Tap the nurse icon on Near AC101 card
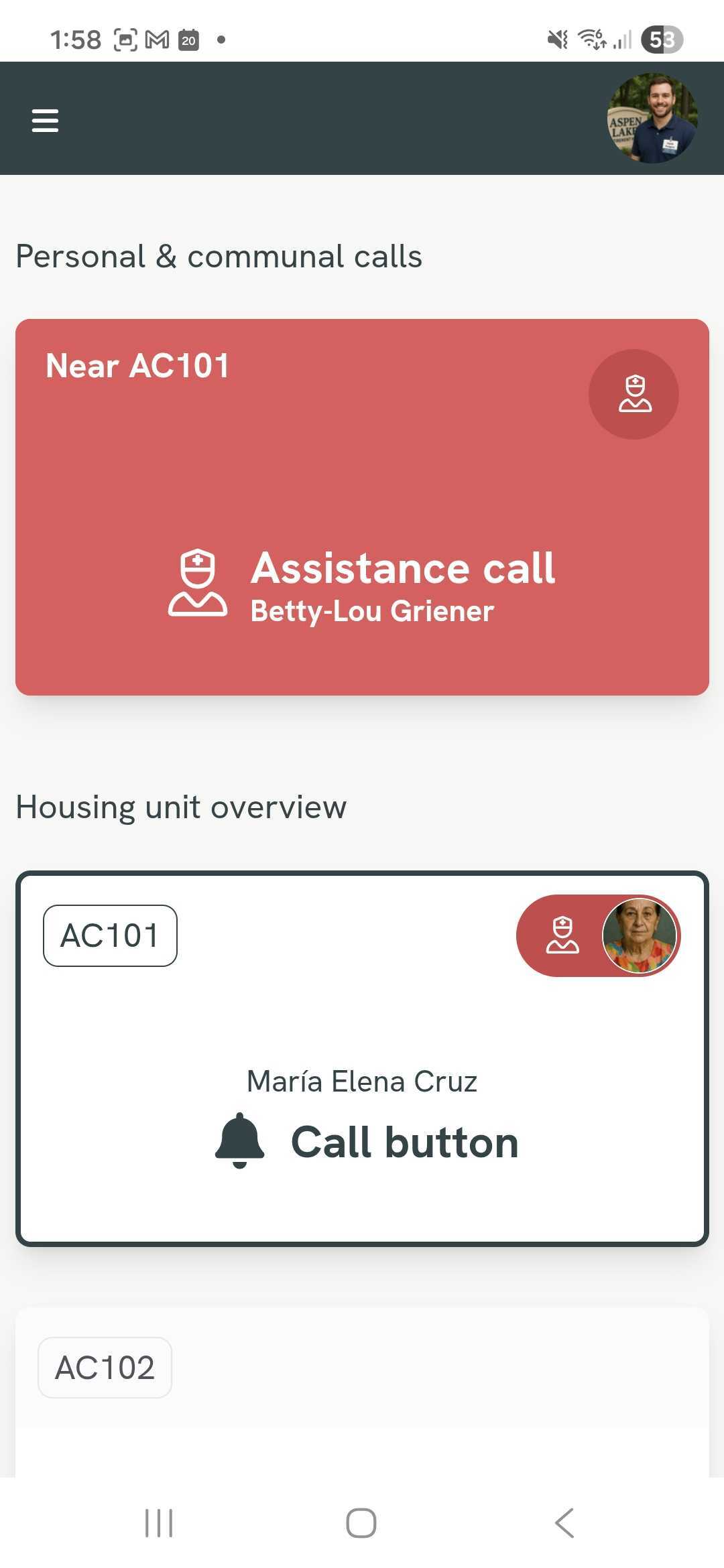The width and height of the screenshot is (724, 1568). click(633, 394)
